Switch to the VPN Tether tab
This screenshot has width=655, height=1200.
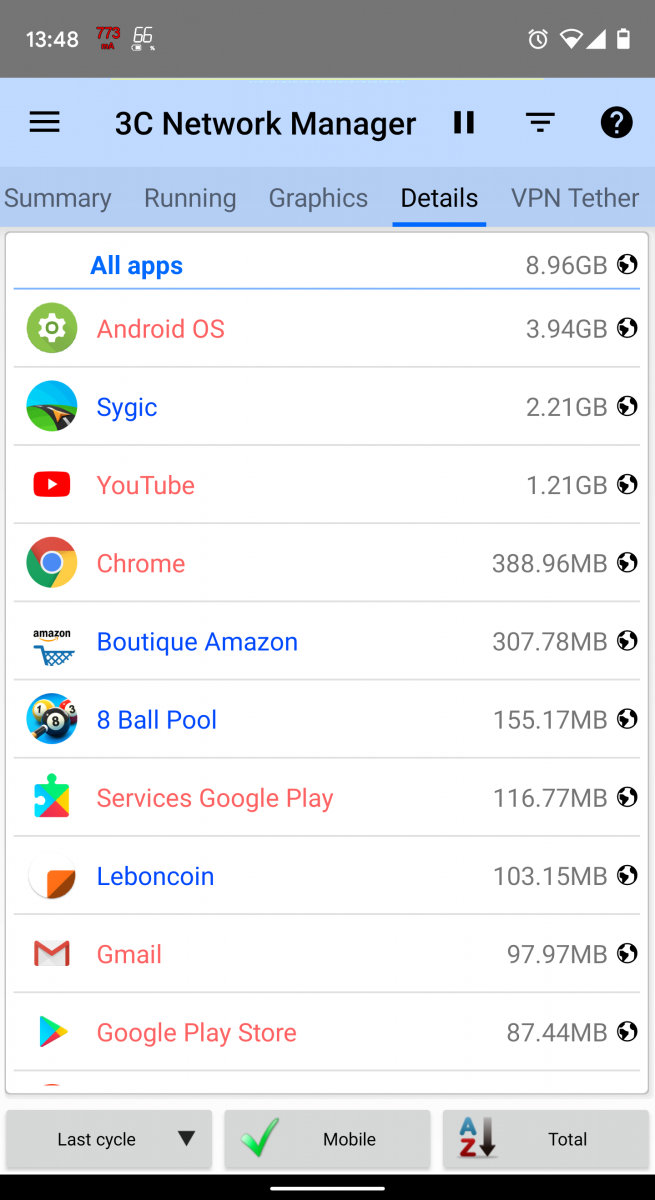(575, 198)
